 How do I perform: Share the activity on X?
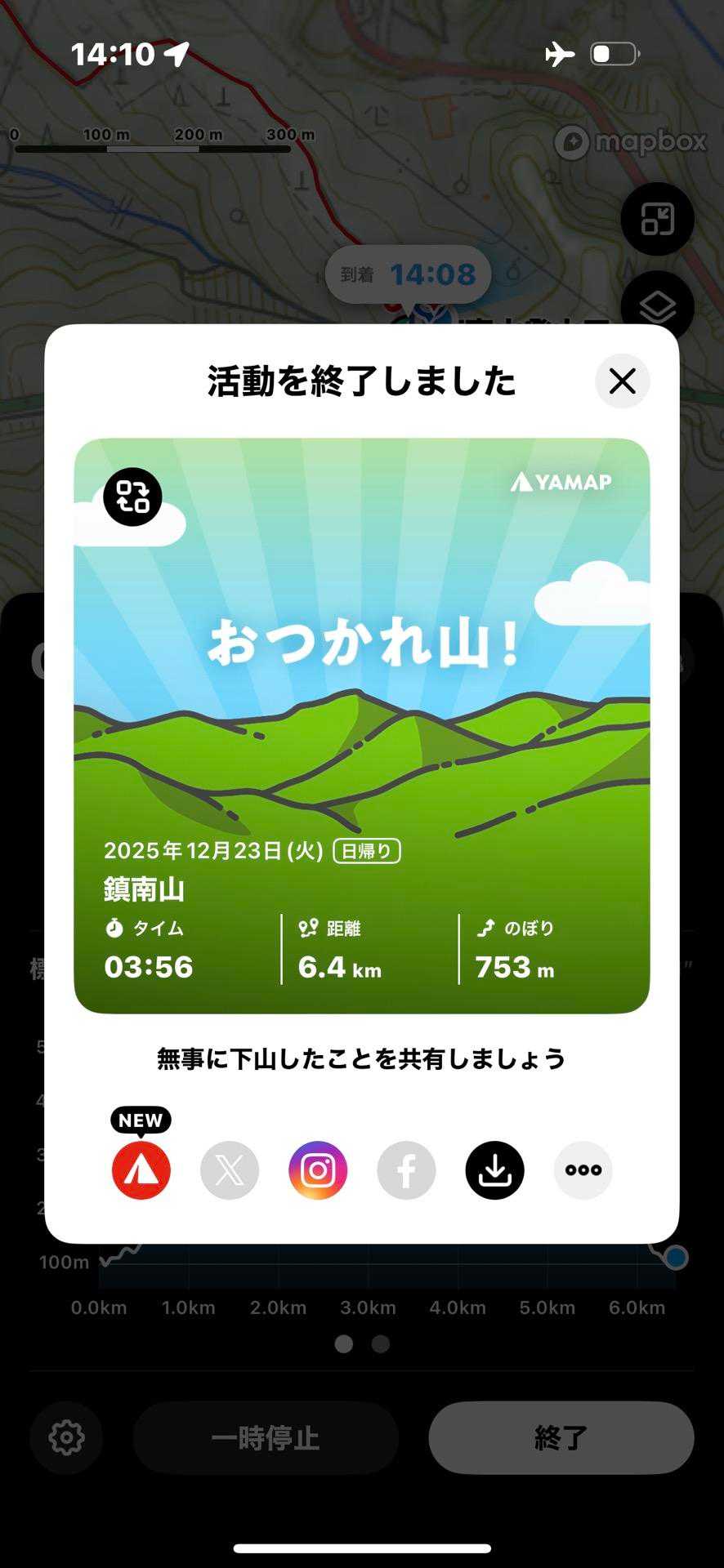[230, 1169]
